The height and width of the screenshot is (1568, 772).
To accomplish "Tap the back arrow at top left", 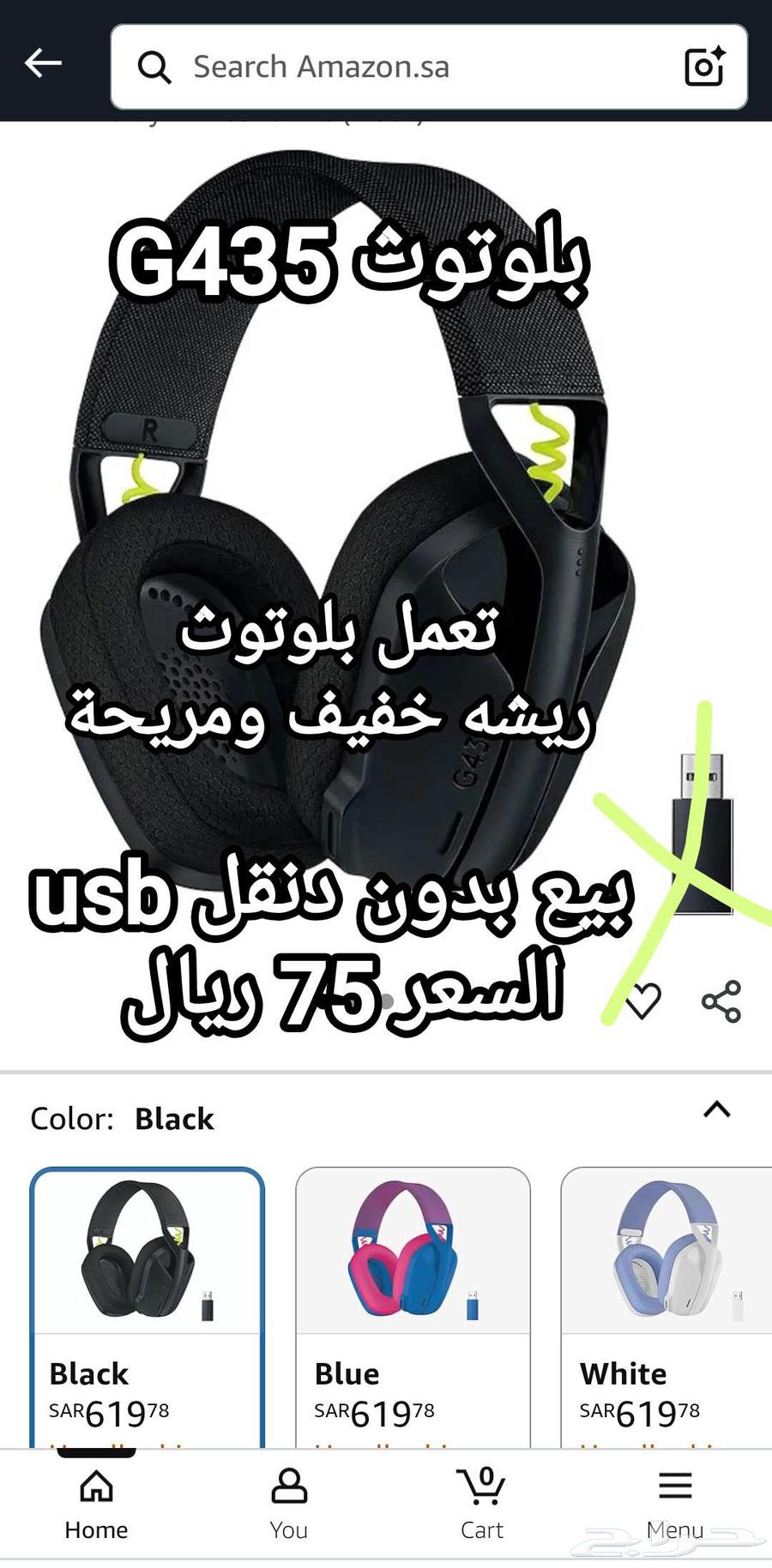I will pos(43,63).
